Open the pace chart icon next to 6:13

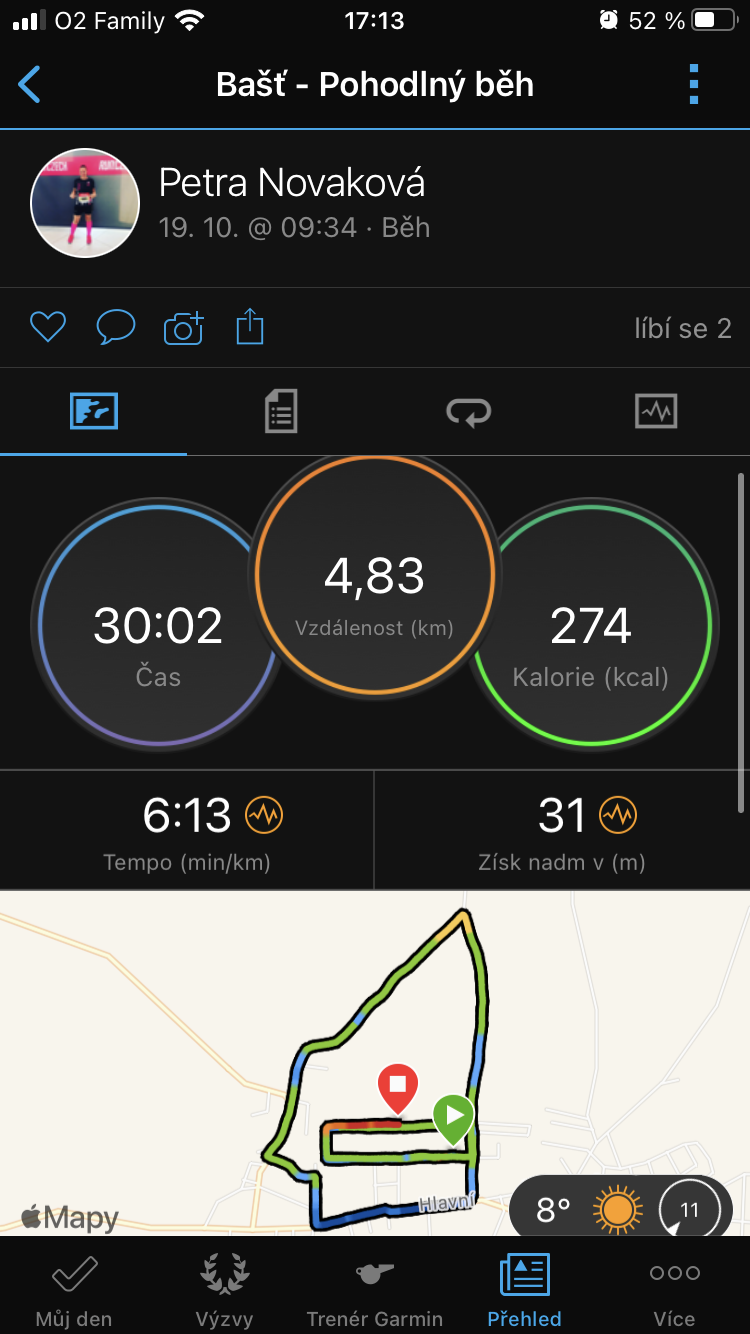click(265, 816)
